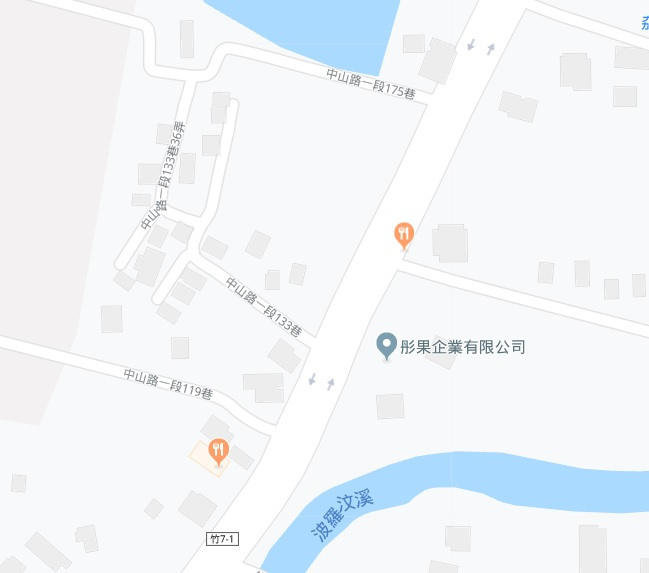
Task: Open the restaurant pin near 中山路一段119巷
Action: (x=219, y=450)
